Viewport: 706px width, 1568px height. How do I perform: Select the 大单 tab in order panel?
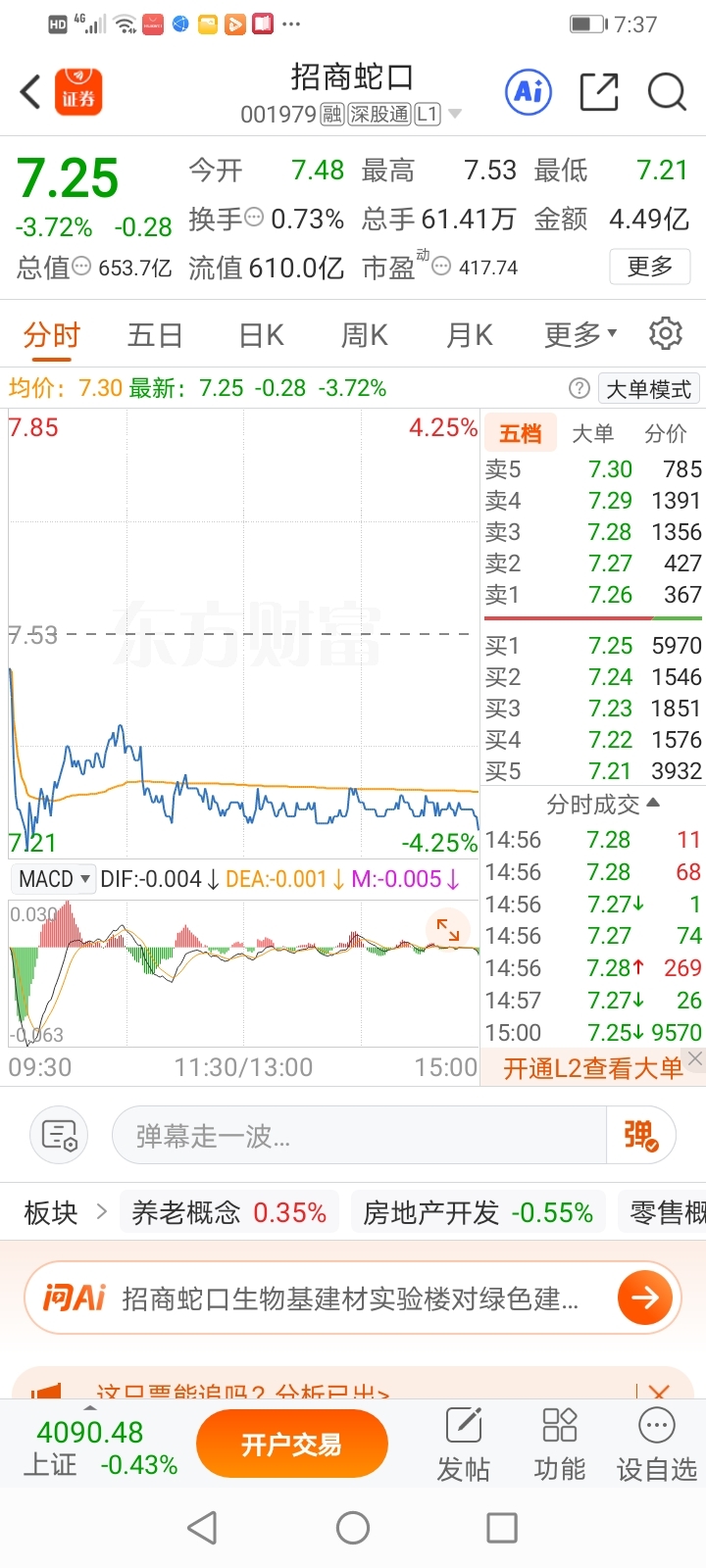click(592, 433)
